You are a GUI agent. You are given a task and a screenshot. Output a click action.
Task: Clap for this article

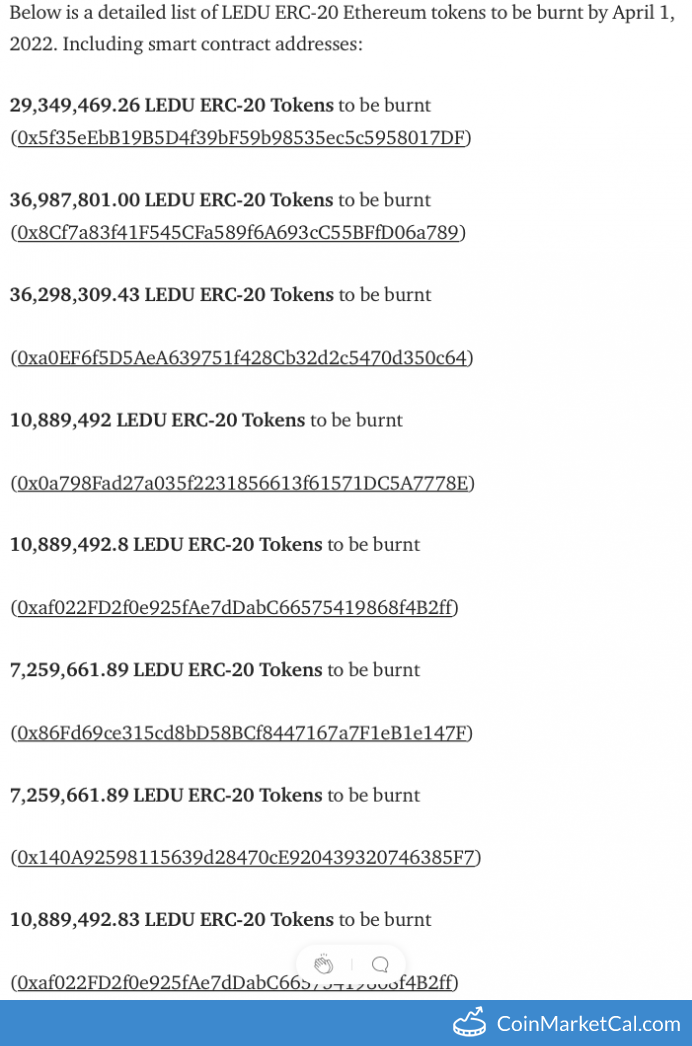(x=323, y=965)
